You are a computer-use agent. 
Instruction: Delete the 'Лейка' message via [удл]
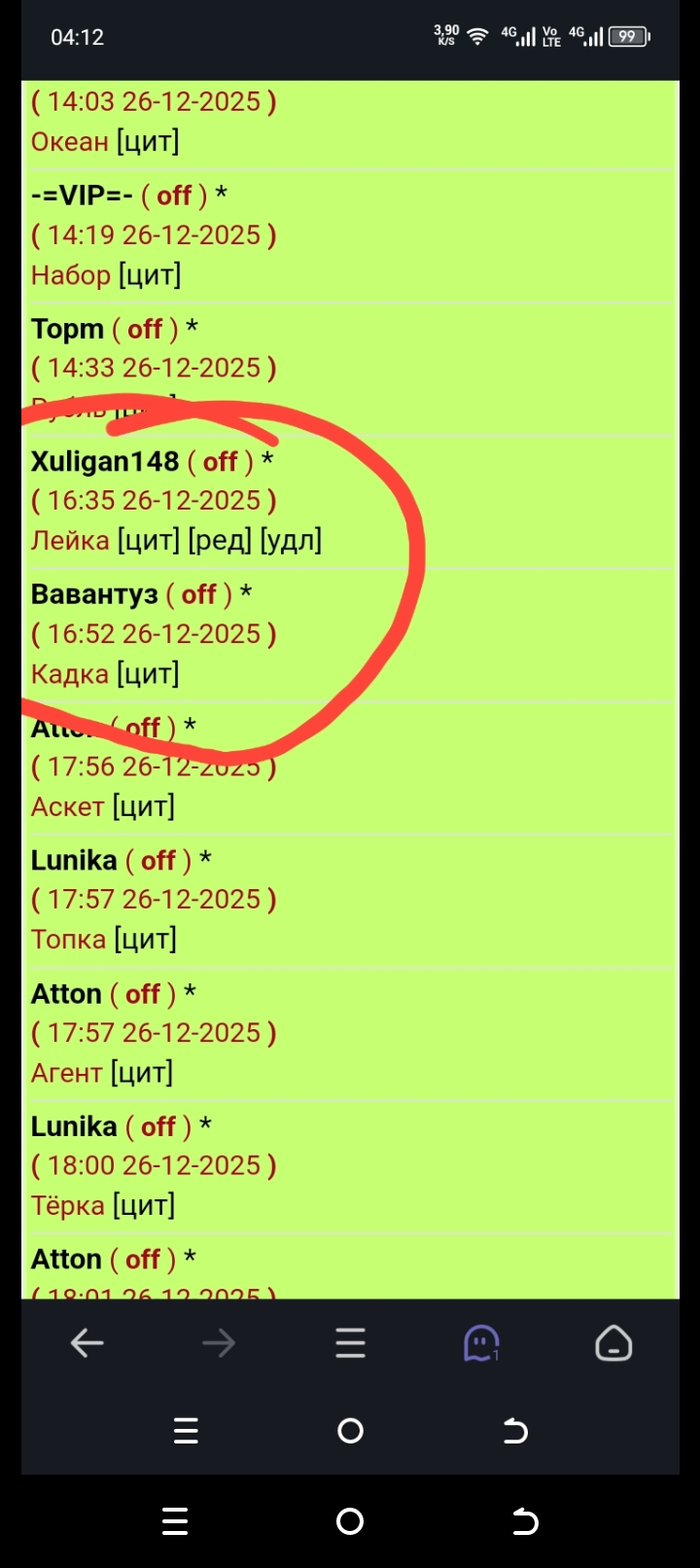(x=291, y=541)
